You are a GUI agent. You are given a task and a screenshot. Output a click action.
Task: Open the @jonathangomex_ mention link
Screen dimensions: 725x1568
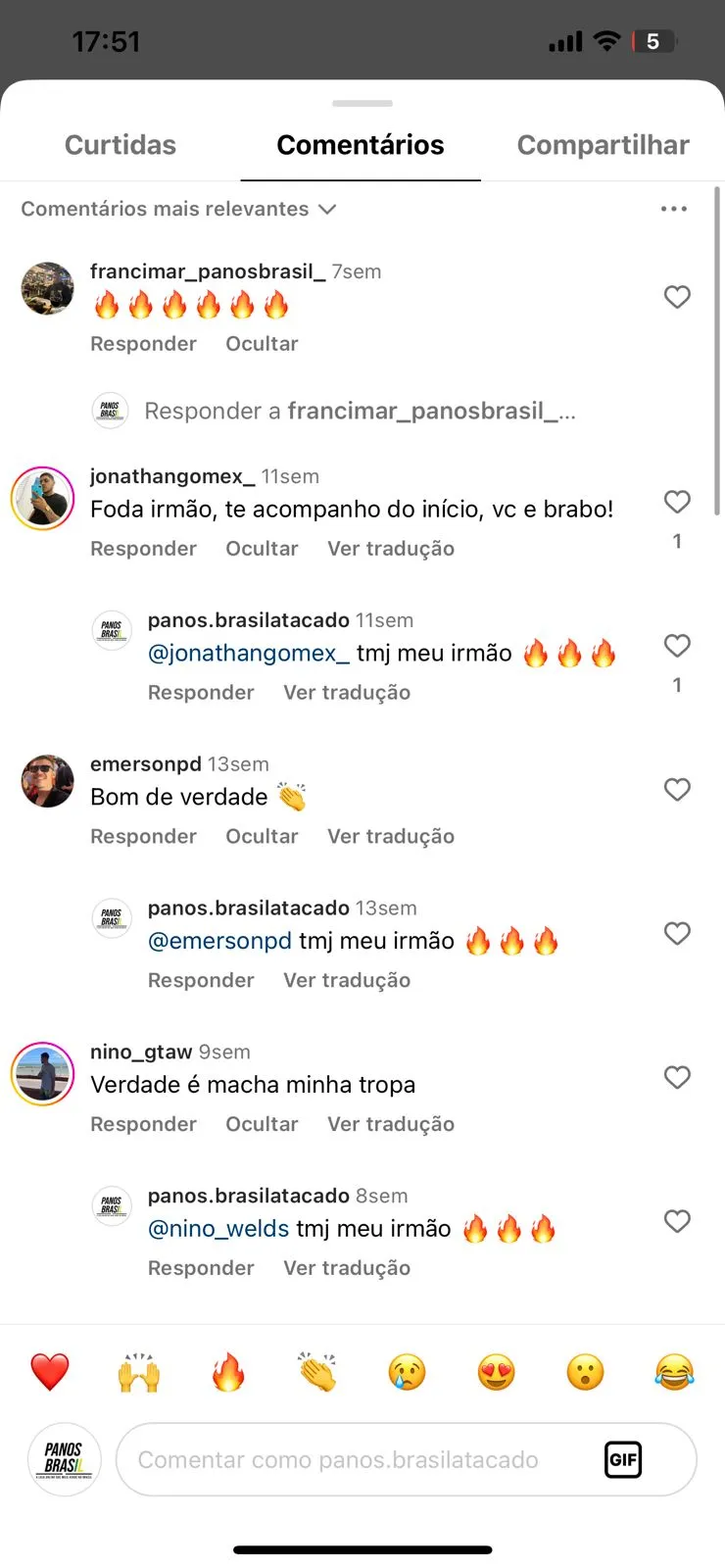(248, 654)
